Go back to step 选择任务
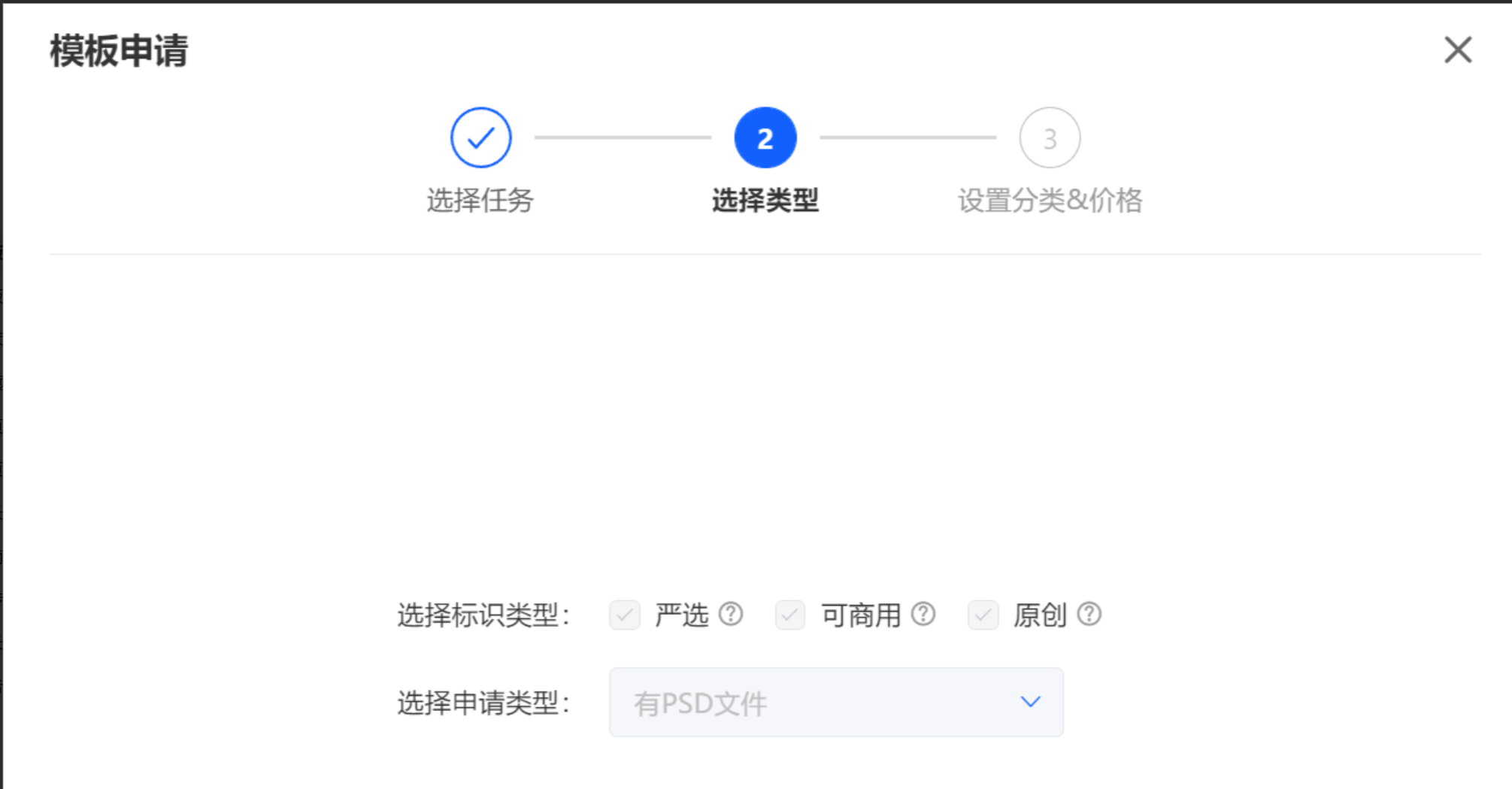The width and height of the screenshot is (1512, 789). point(480,138)
